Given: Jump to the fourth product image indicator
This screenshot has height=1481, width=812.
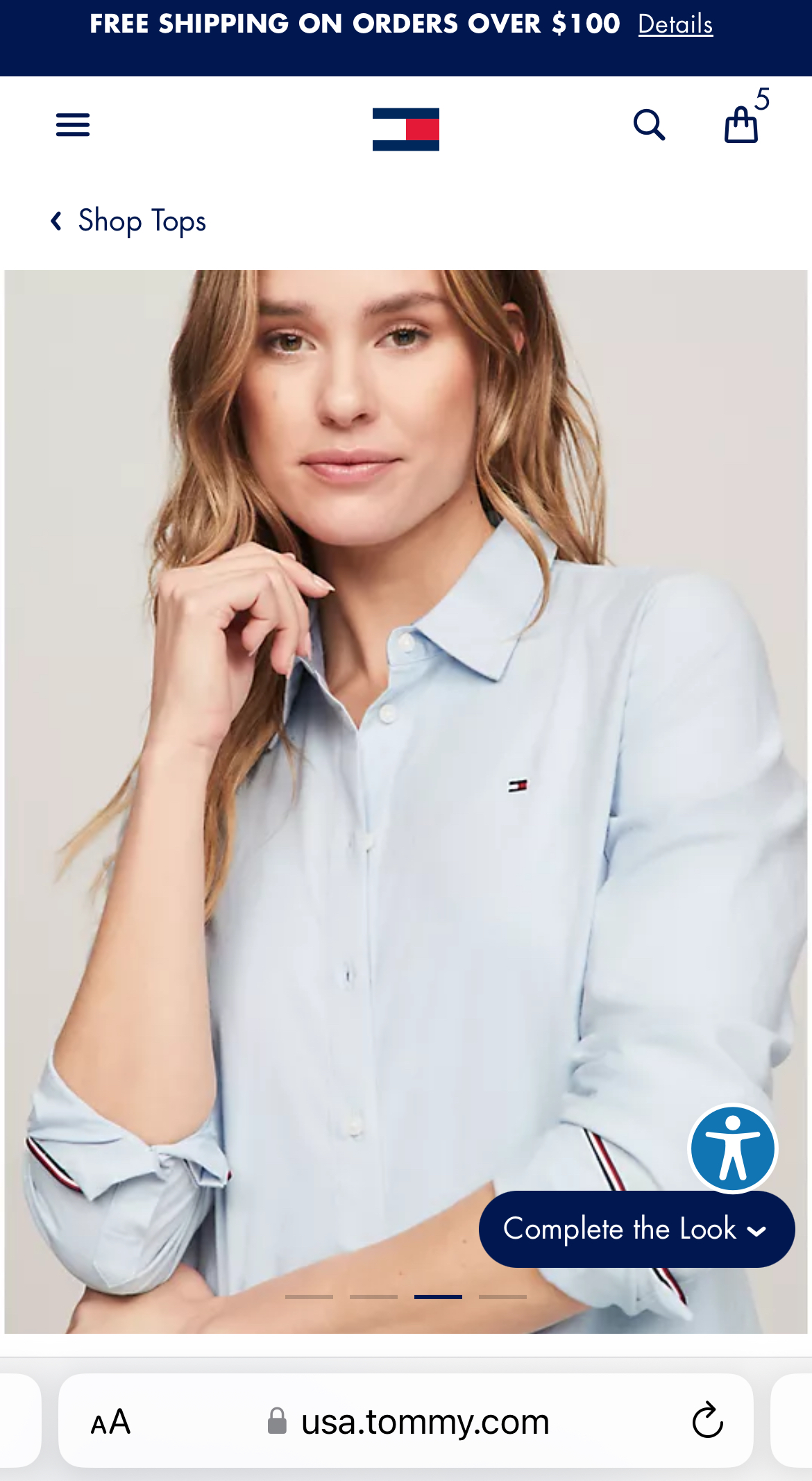Looking at the screenshot, I should [502, 1296].
